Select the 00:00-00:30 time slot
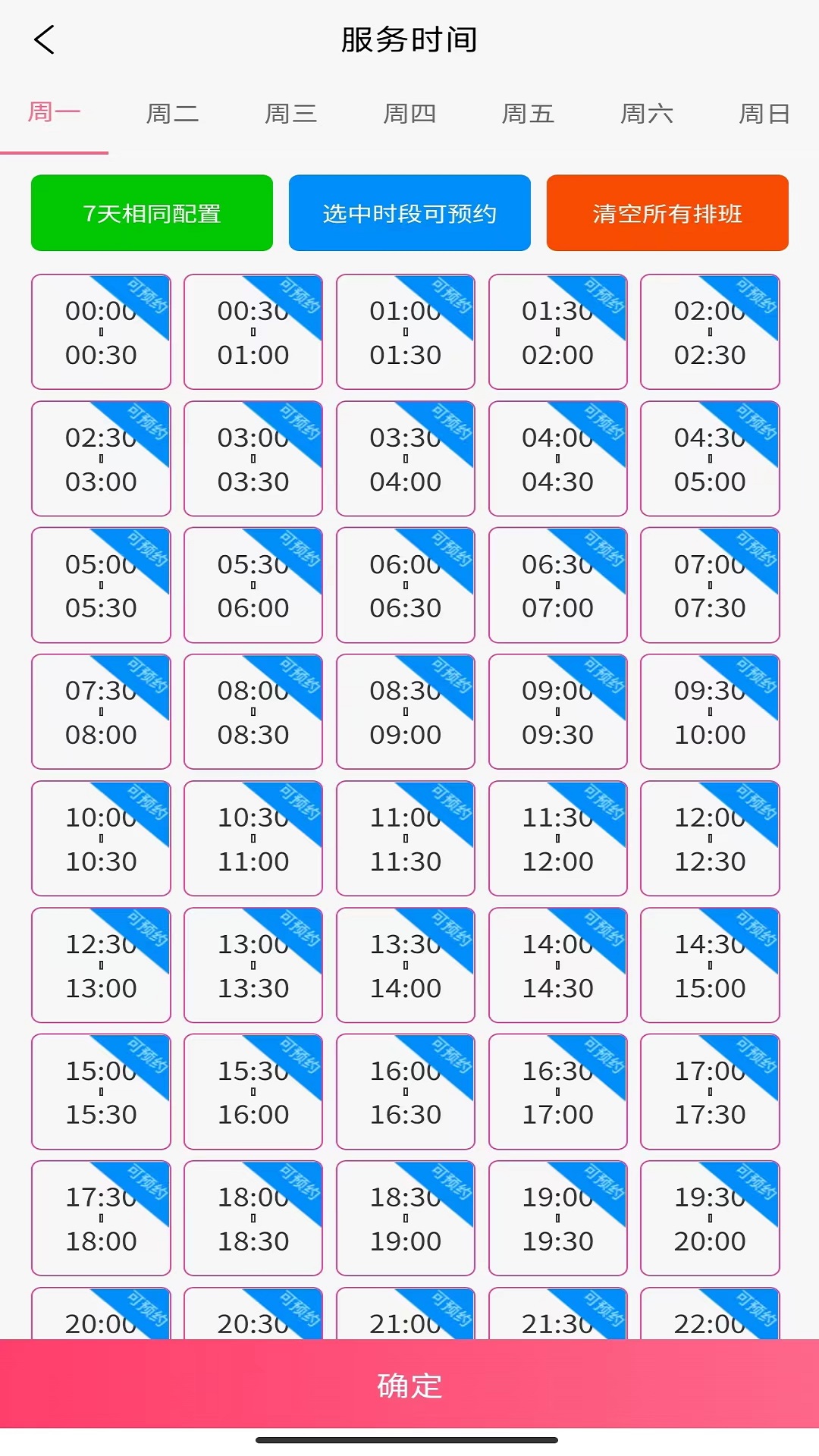This screenshot has height=1456, width=819. point(101,332)
